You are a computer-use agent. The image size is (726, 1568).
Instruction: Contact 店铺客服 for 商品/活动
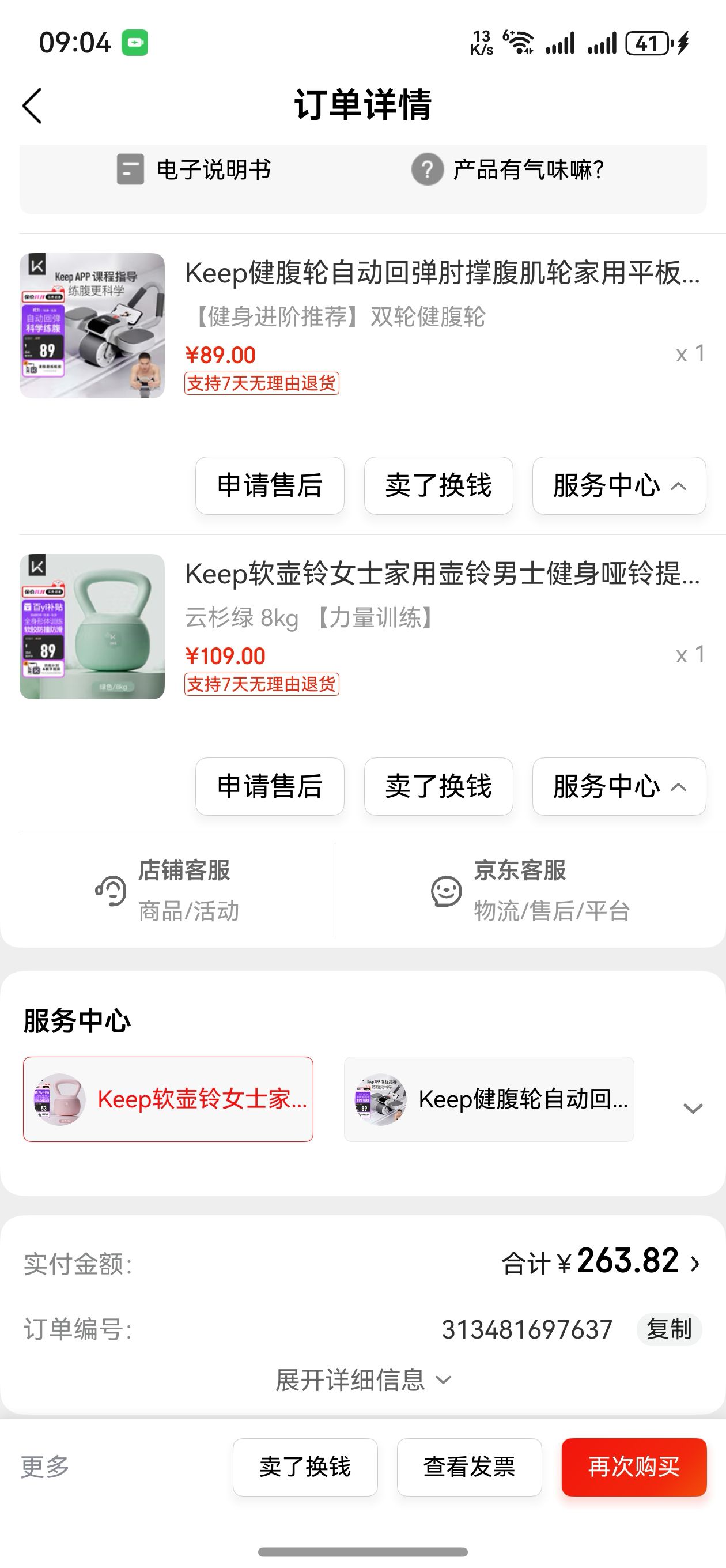[168, 891]
